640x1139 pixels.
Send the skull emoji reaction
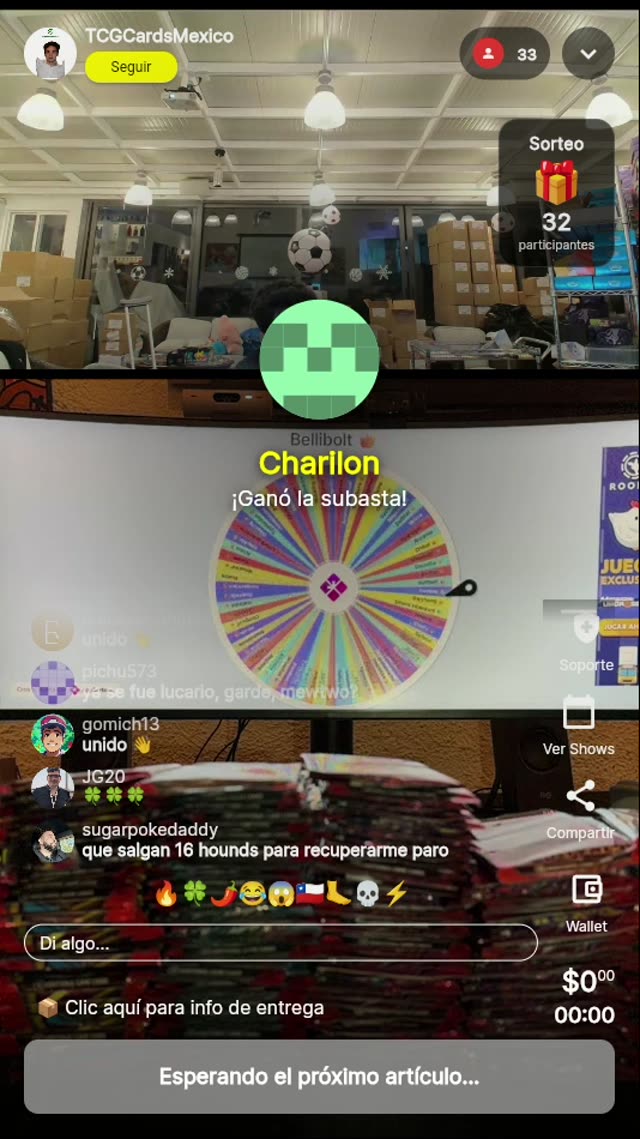367,893
